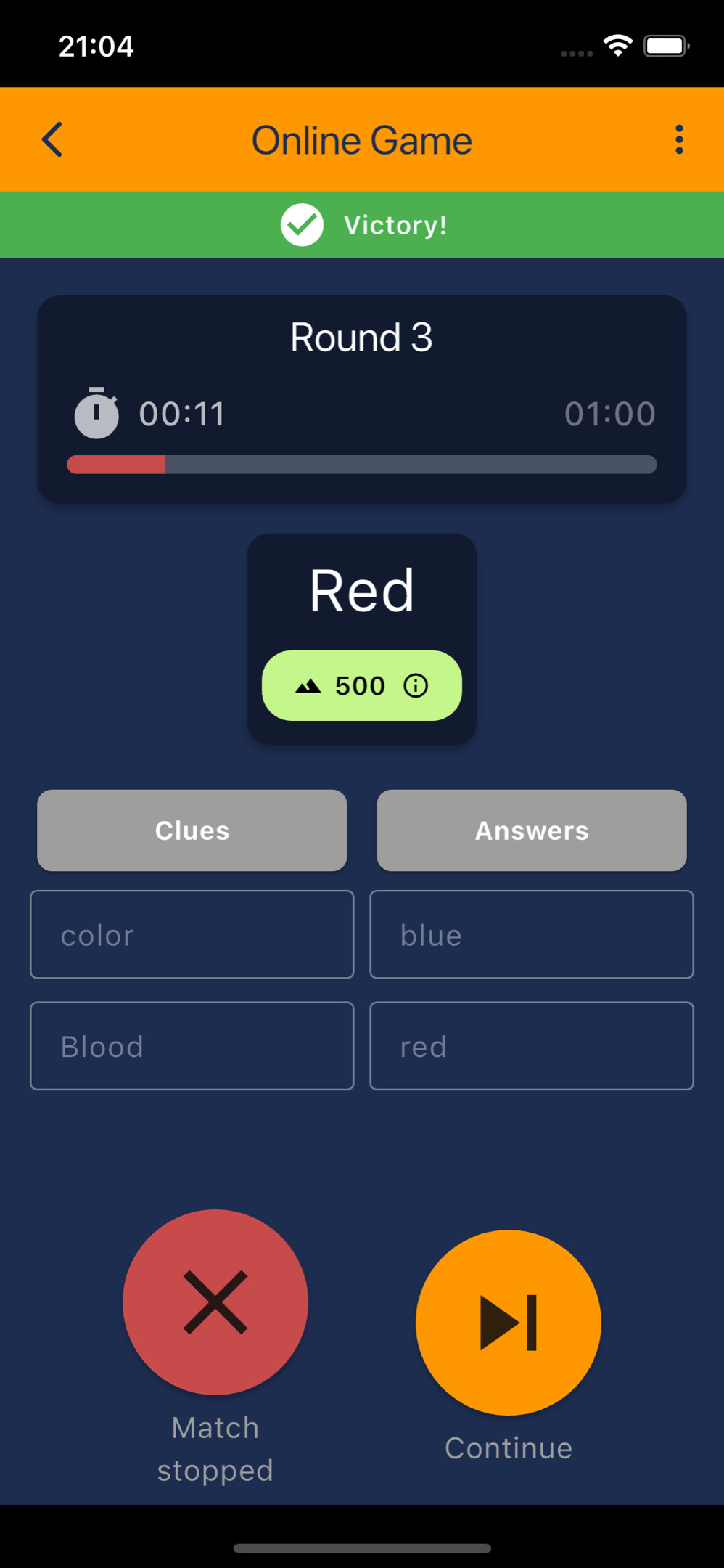The height and width of the screenshot is (1568, 724).
Task: Continue to the next round
Action: point(509,1323)
